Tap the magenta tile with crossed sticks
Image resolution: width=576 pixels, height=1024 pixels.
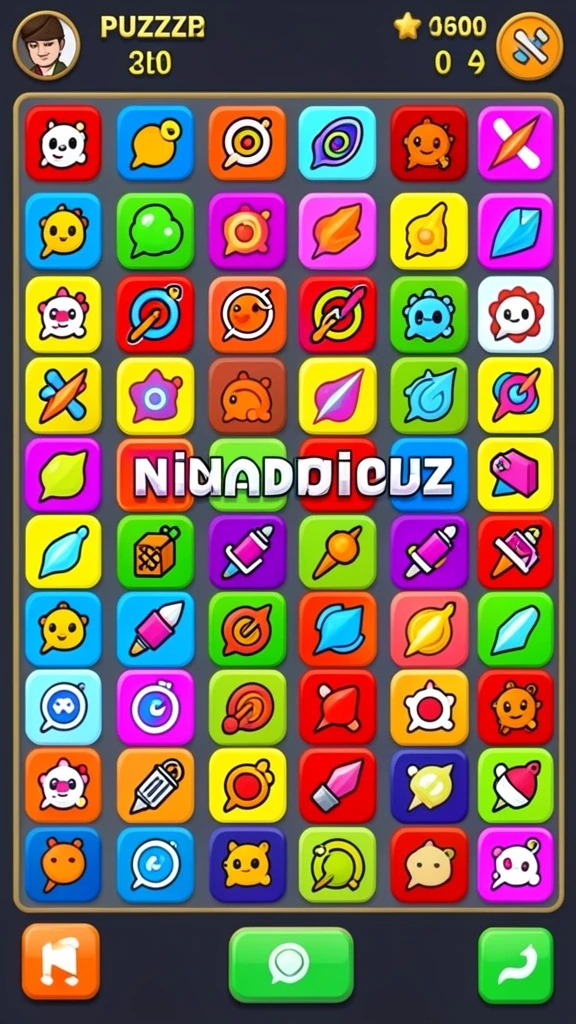pyautogui.click(x=515, y=142)
